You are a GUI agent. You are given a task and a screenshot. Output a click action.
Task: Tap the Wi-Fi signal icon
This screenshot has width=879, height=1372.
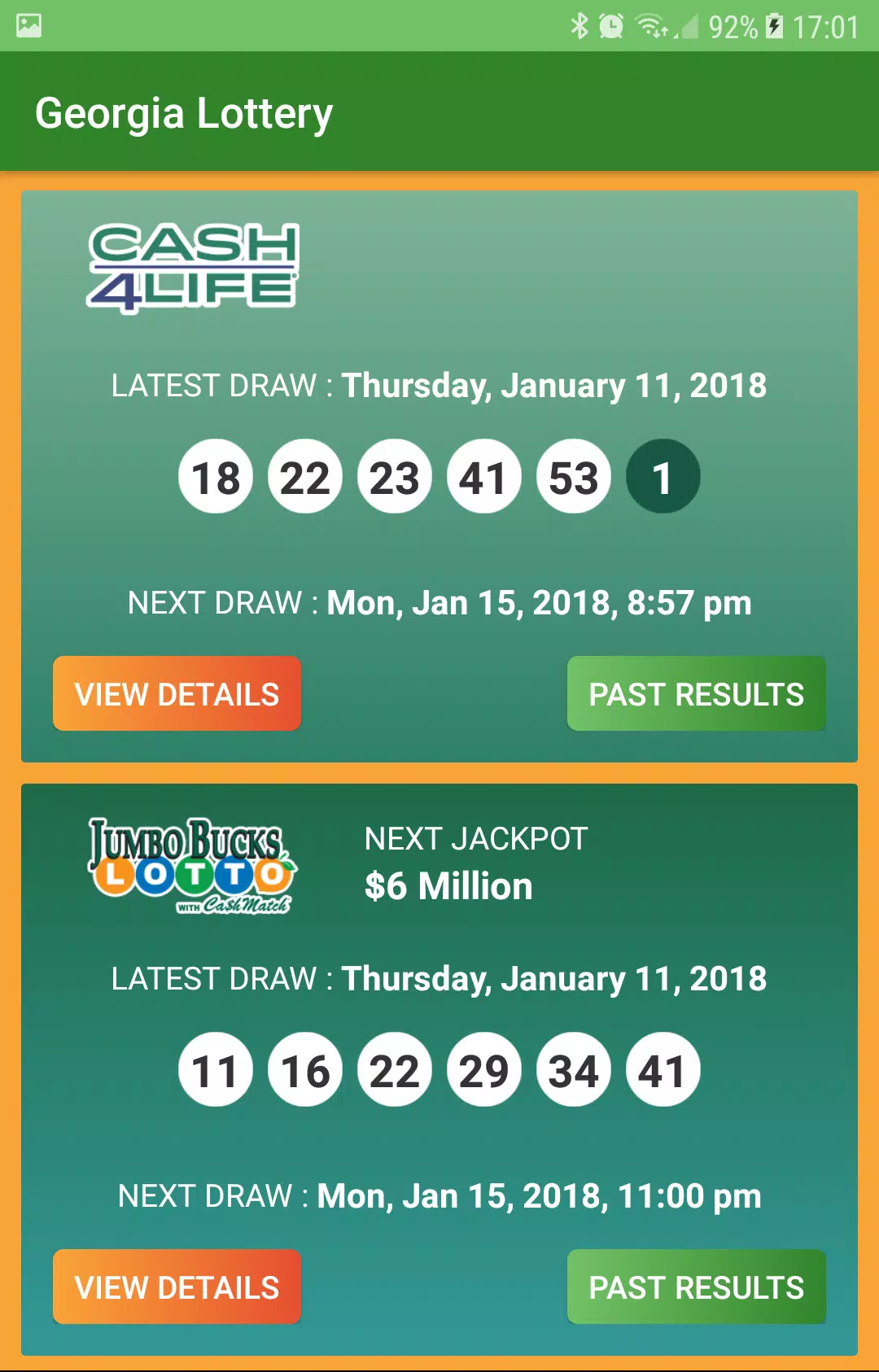[x=651, y=25]
